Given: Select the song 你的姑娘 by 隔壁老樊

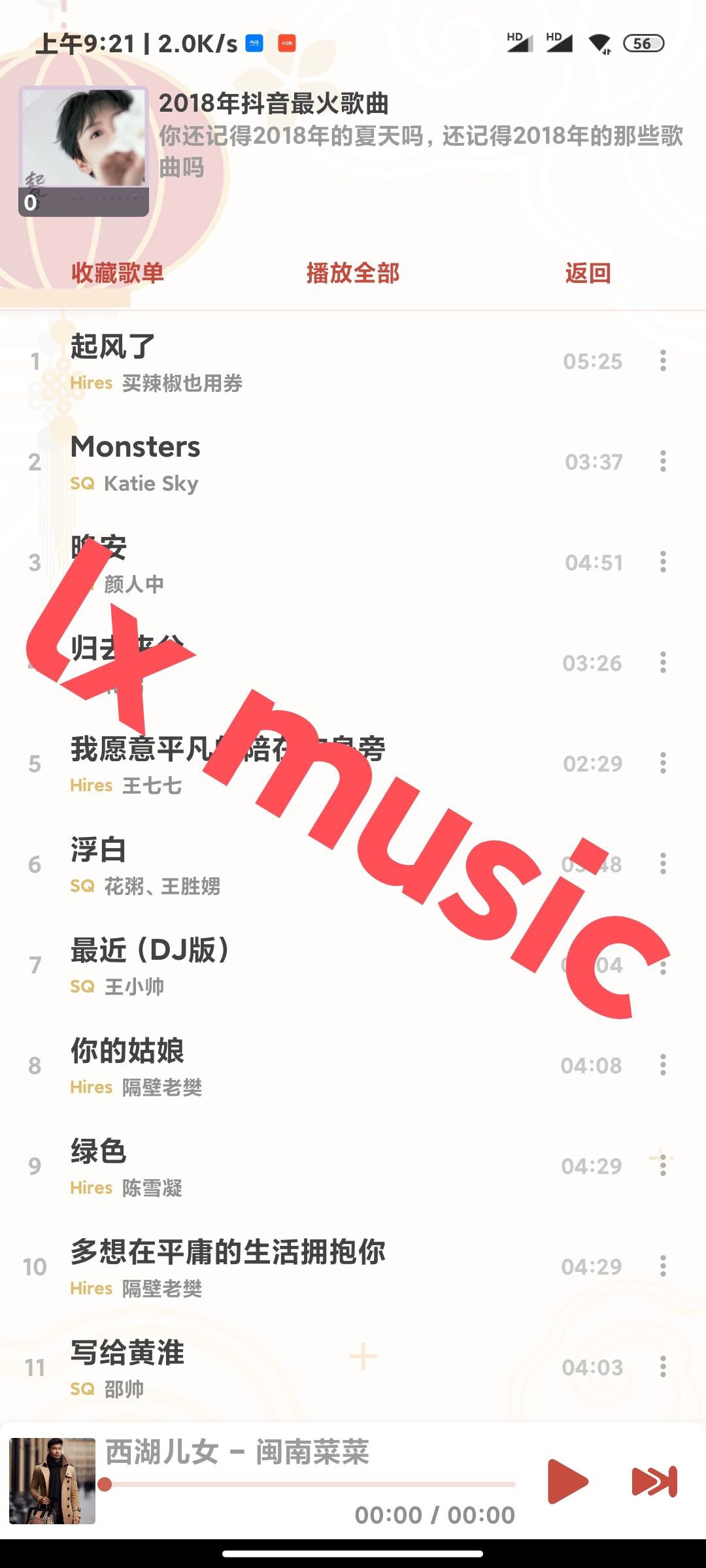Looking at the screenshot, I should pyautogui.click(x=261, y=1065).
